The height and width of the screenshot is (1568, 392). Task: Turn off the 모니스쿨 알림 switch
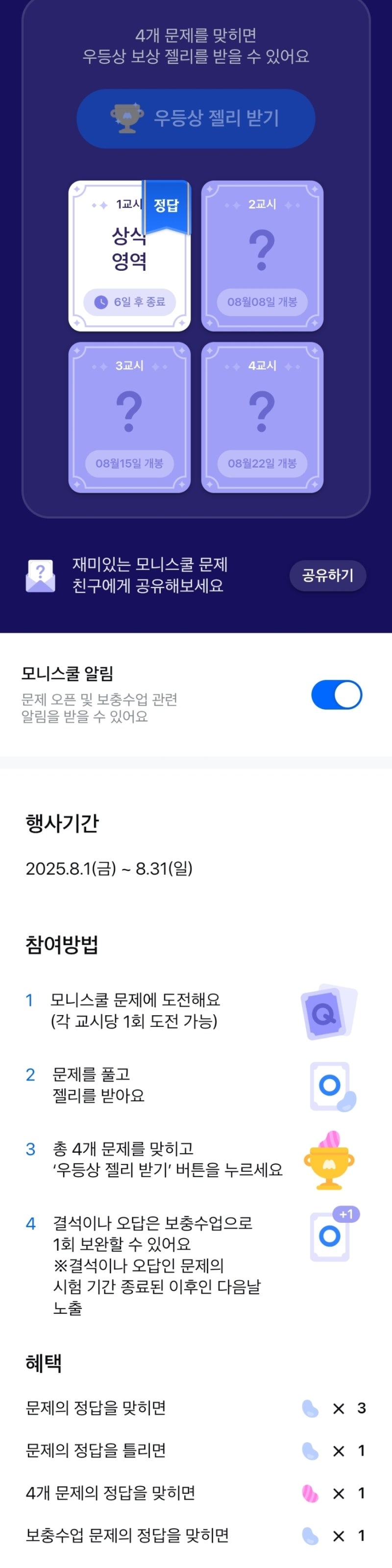click(337, 695)
